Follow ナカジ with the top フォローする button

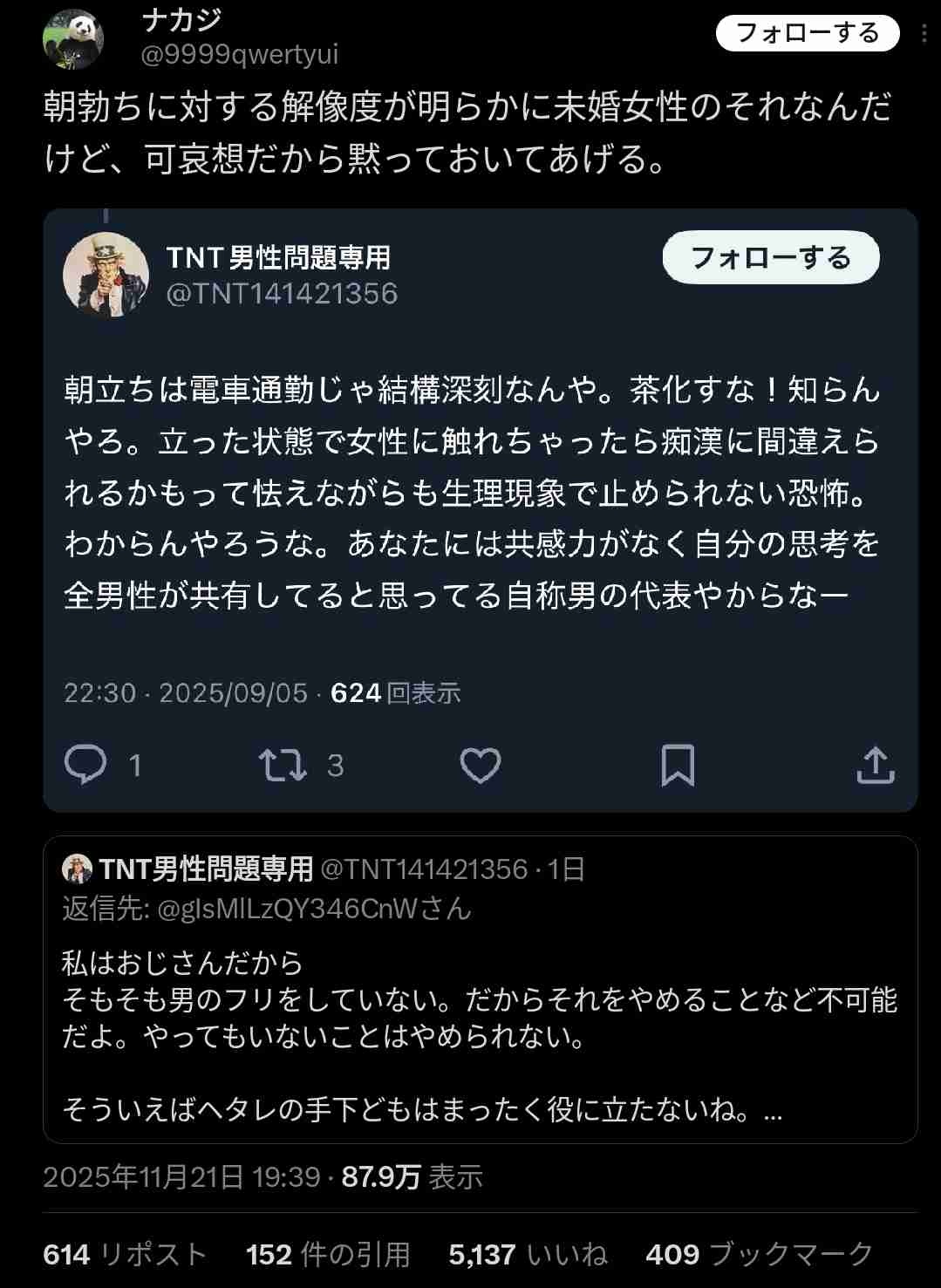pos(807,33)
